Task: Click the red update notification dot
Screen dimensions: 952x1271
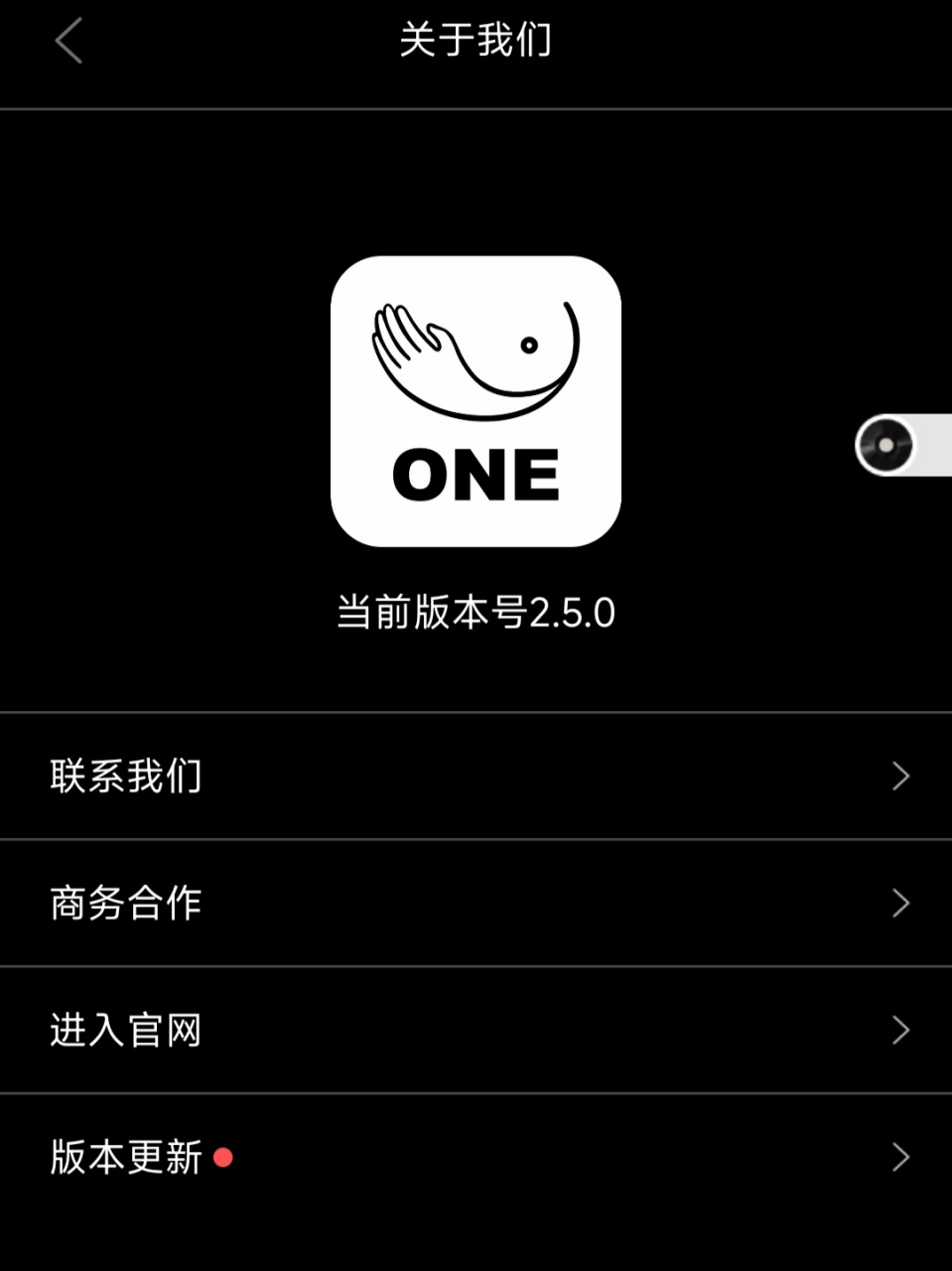Action: [x=222, y=1158]
